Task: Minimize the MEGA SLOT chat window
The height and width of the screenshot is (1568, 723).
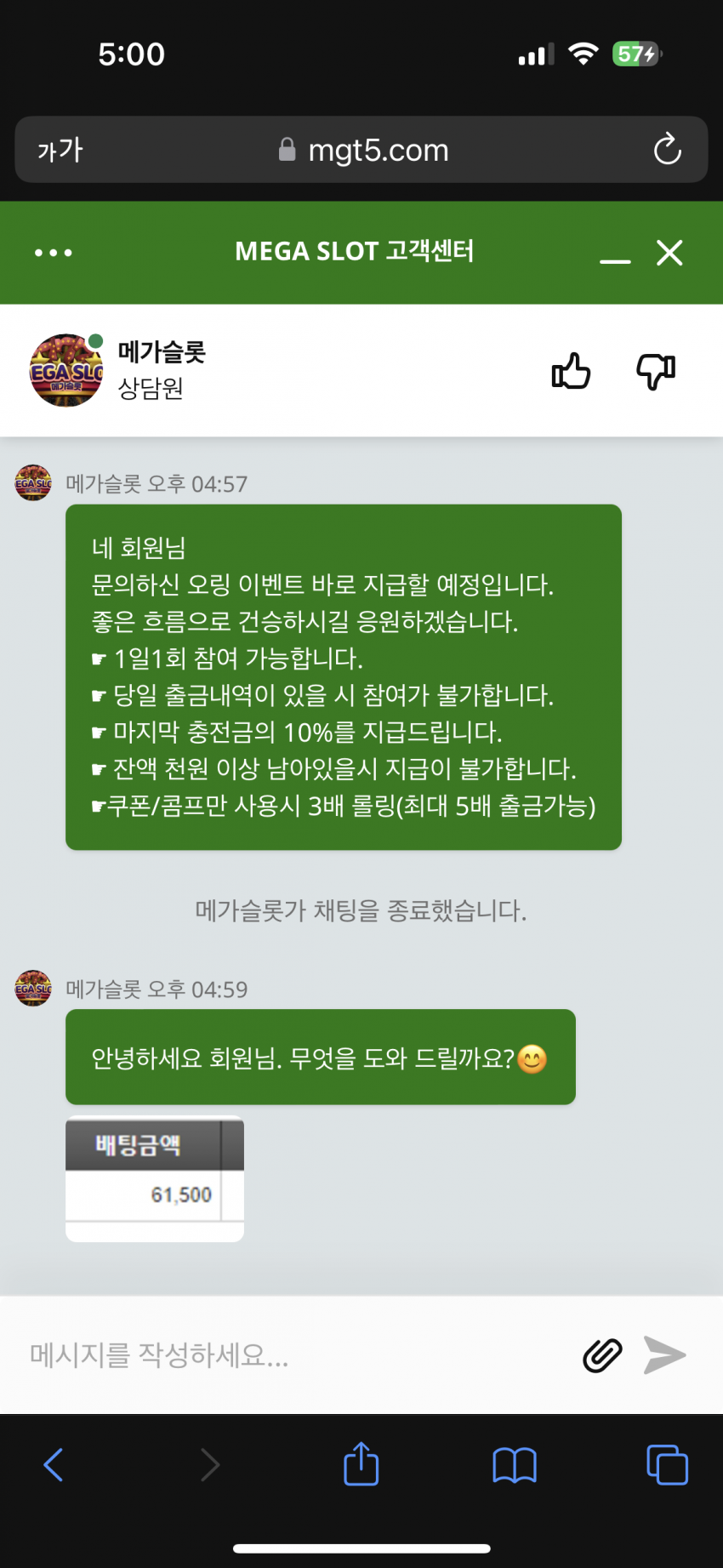Action: [x=614, y=254]
